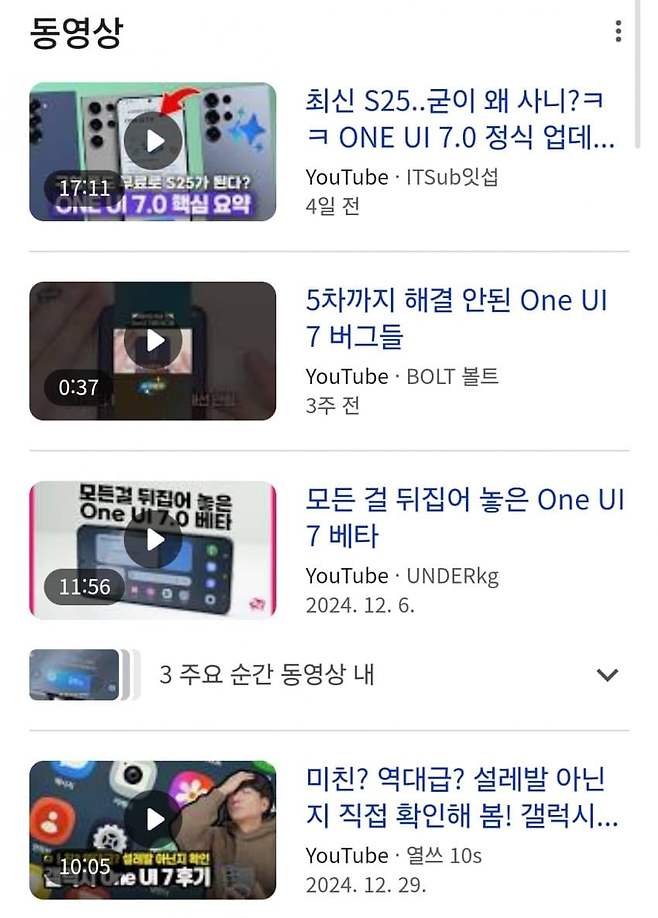Open '5차까지 해결 안된 One UI 7 버그들' link
Screen dimensions: 658x918
pos(456,318)
